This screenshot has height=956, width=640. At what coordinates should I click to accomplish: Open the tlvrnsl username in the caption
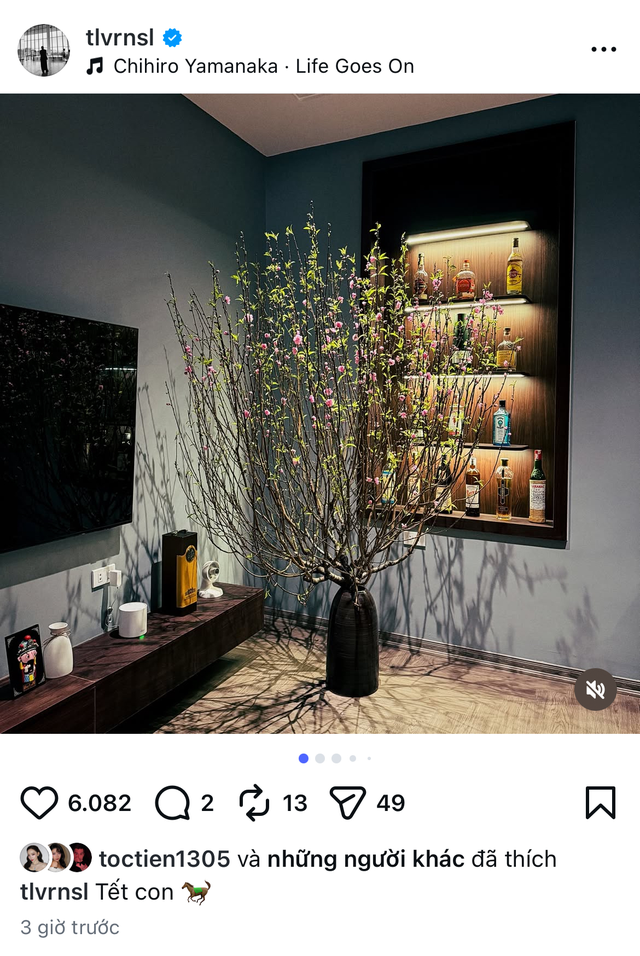pyautogui.click(x=54, y=891)
